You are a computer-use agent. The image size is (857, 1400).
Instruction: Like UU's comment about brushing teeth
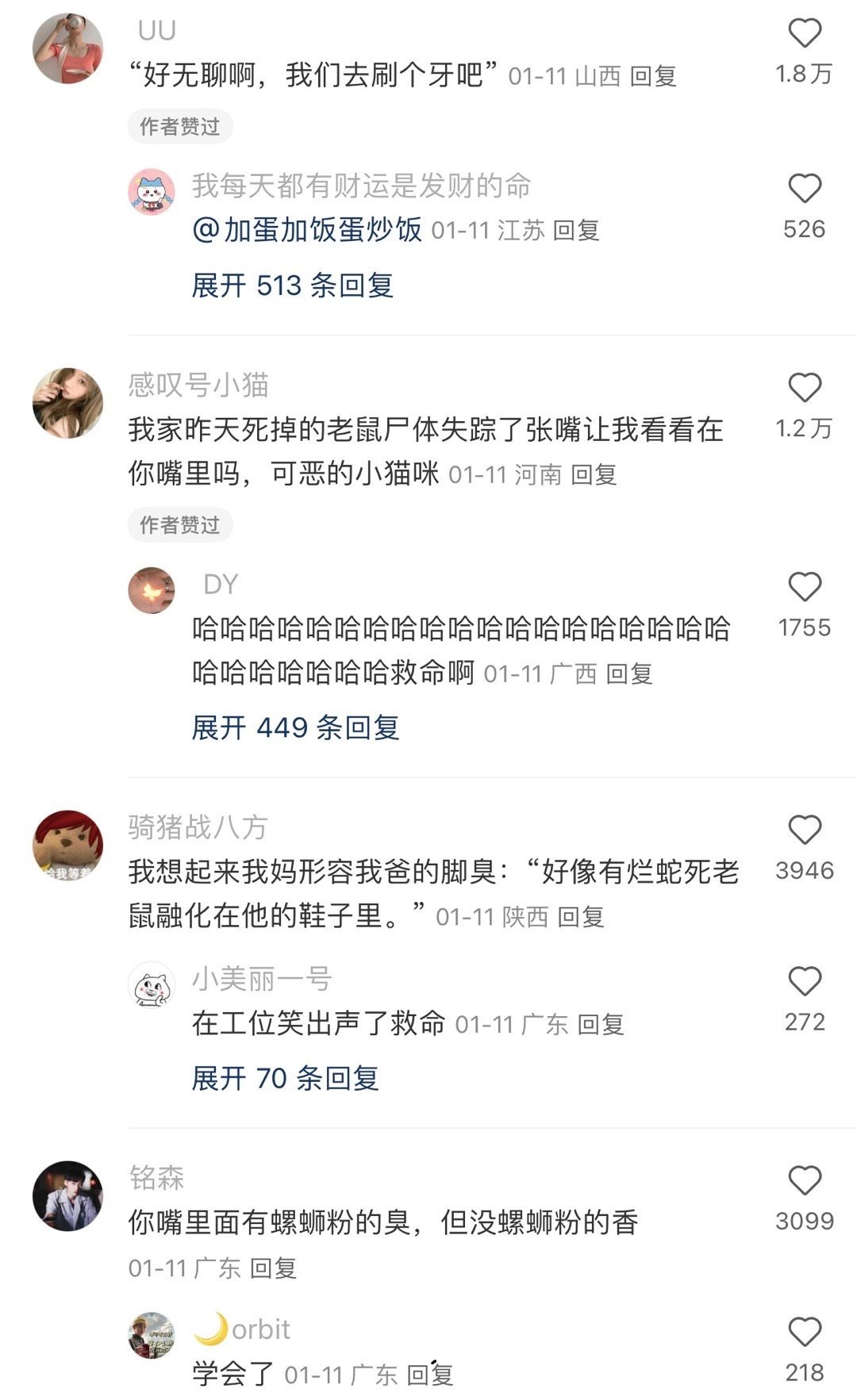click(804, 34)
